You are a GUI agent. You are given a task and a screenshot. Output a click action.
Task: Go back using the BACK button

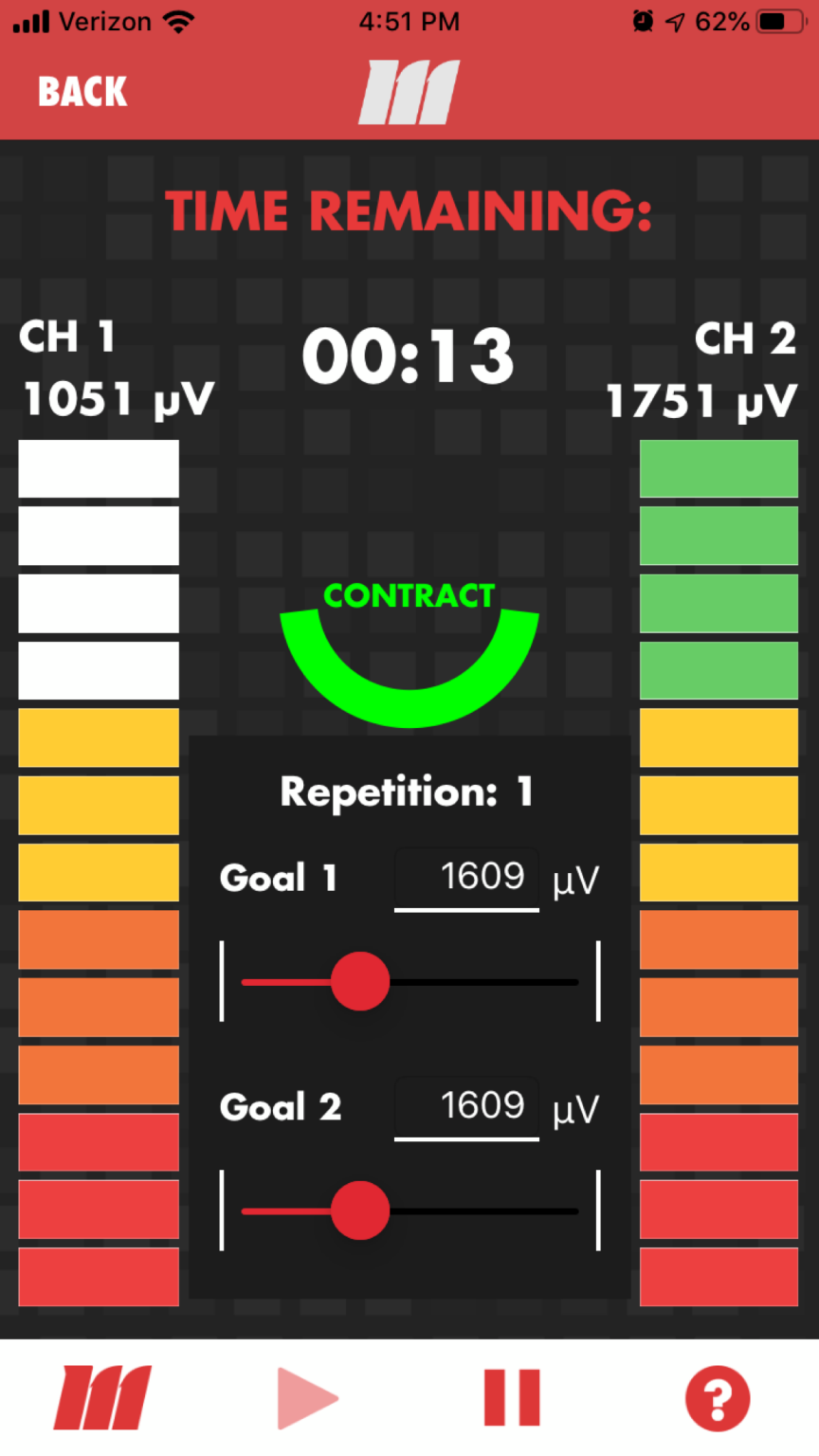82,92
